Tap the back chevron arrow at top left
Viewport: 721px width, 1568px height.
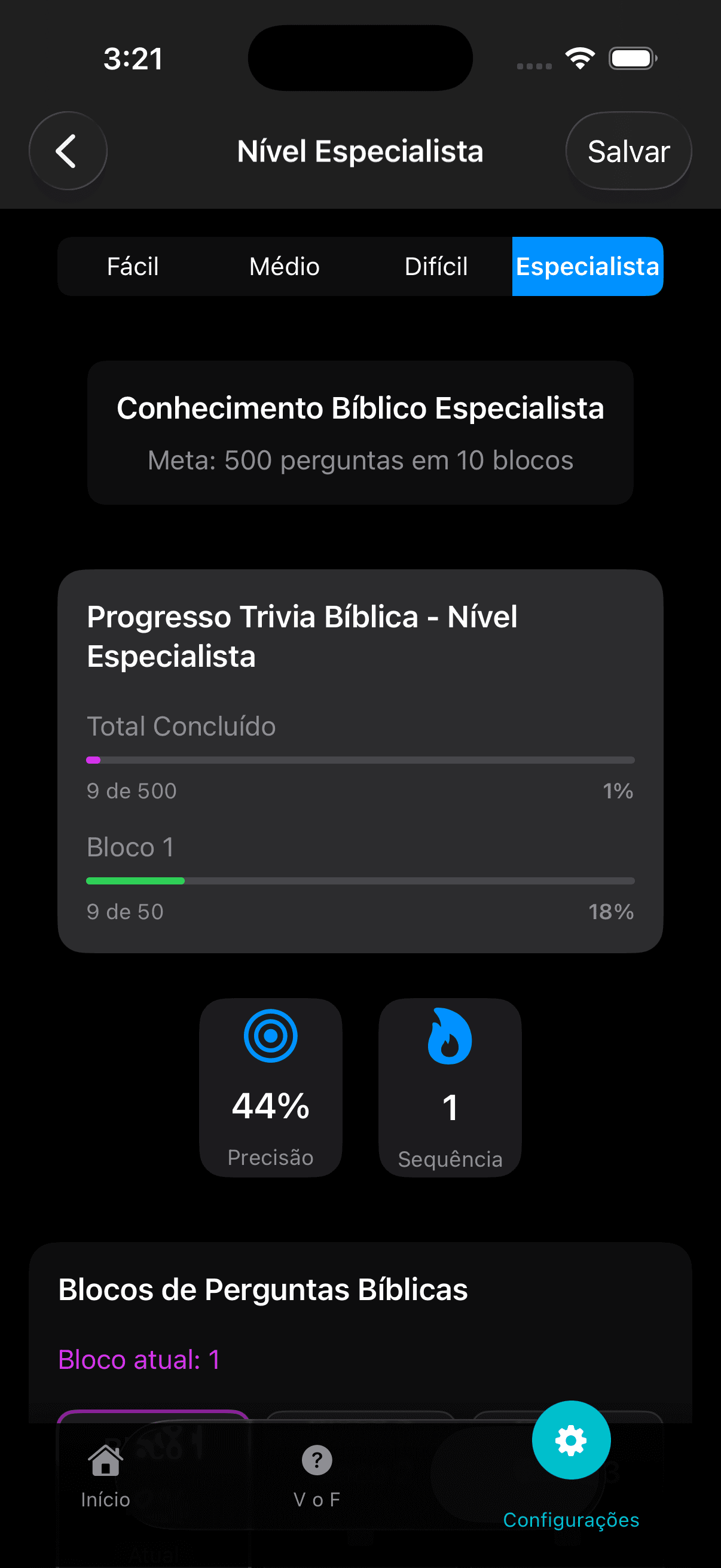tap(68, 151)
